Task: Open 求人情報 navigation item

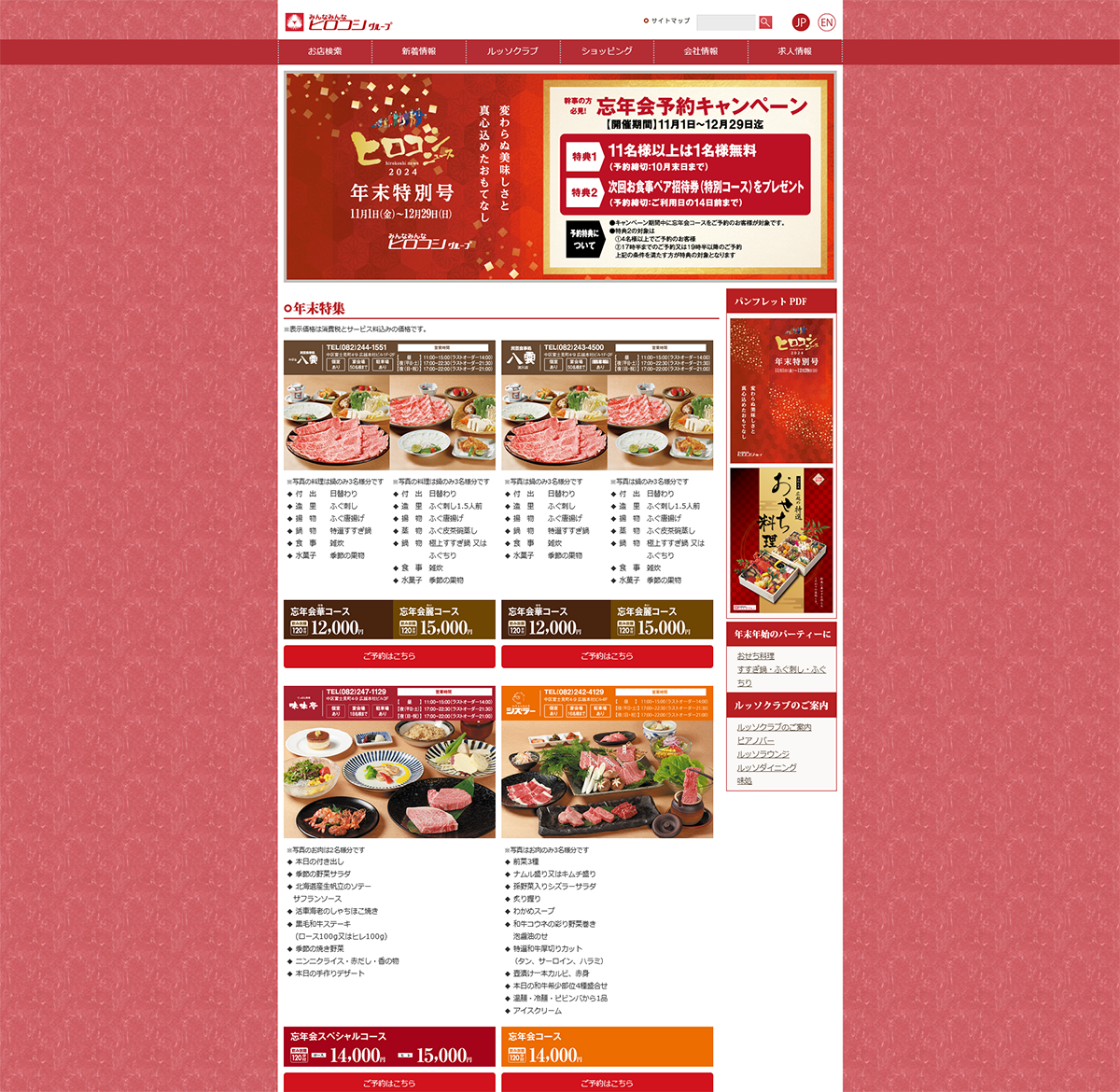Action: (795, 51)
